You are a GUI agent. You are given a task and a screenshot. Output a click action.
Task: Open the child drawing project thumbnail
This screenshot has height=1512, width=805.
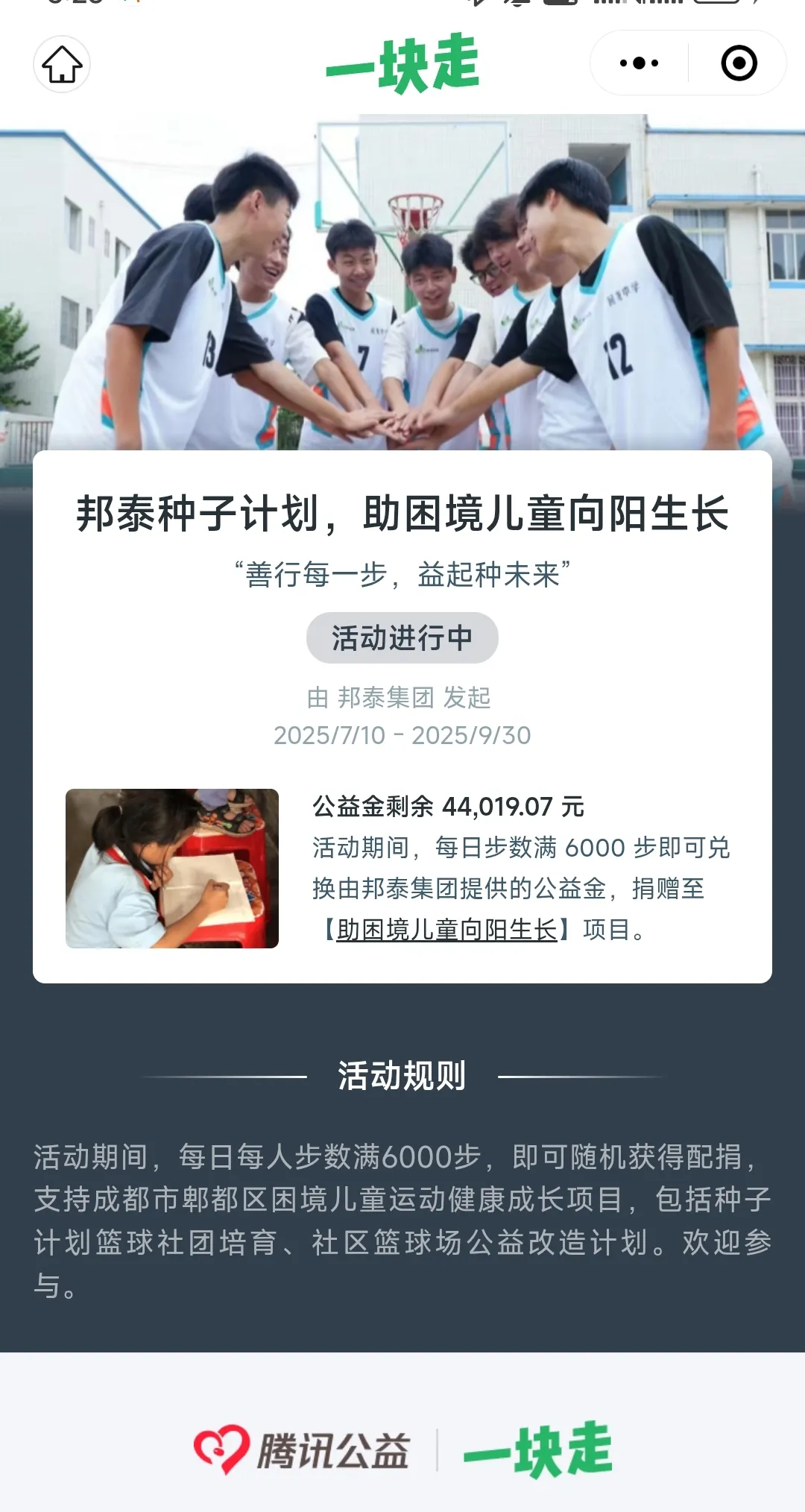(172, 869)
